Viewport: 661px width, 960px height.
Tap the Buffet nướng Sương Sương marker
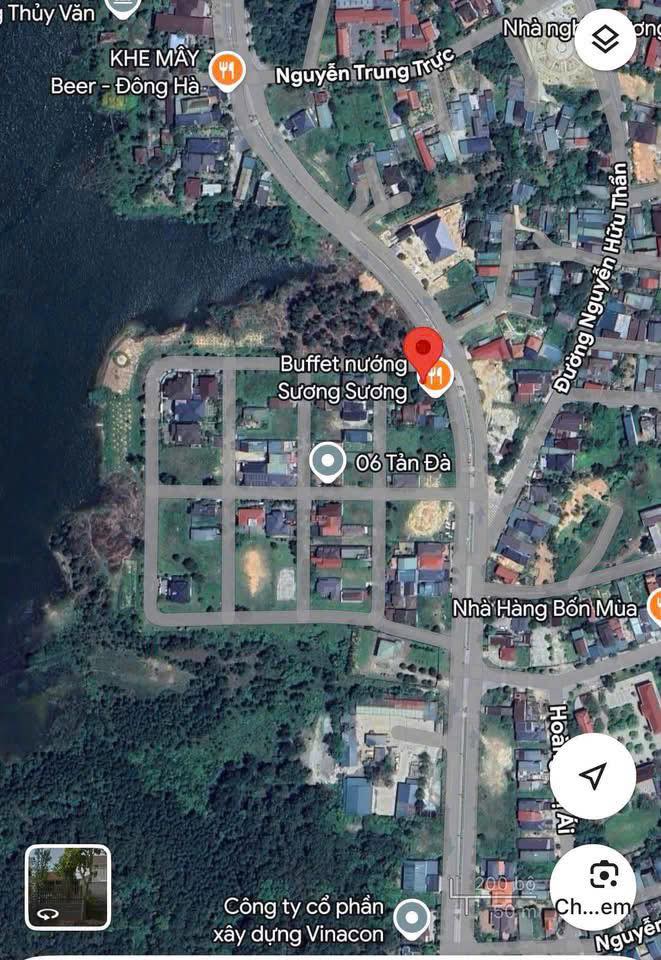tap(436, 377)
